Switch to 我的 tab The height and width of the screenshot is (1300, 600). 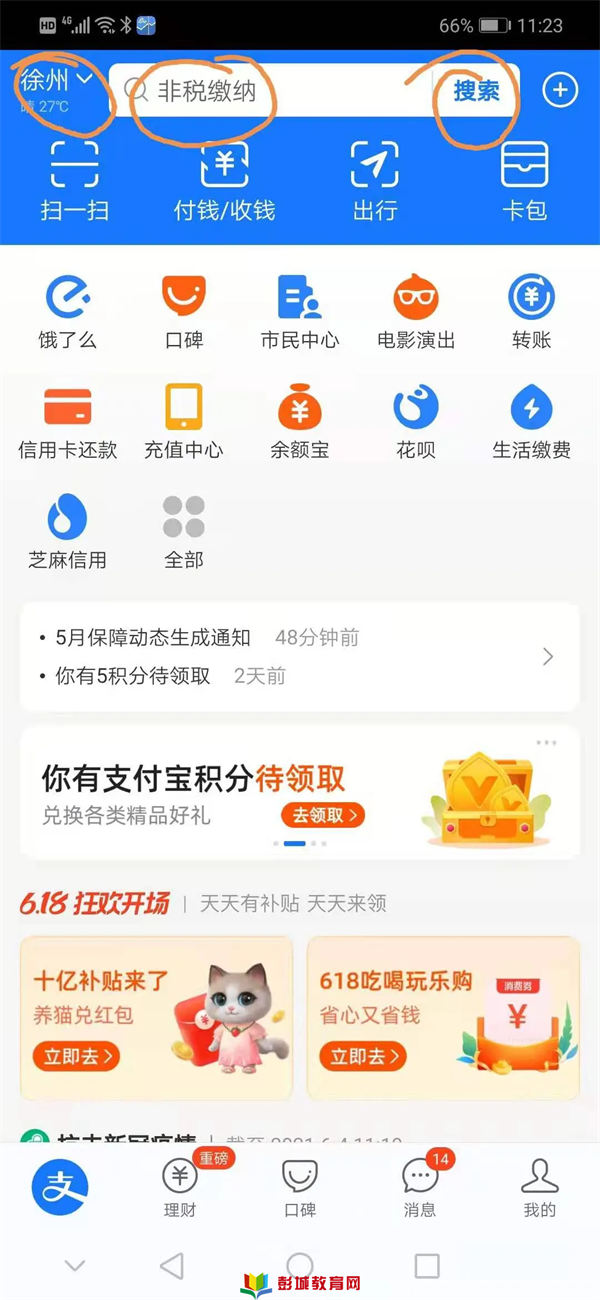coord(539,1188)
